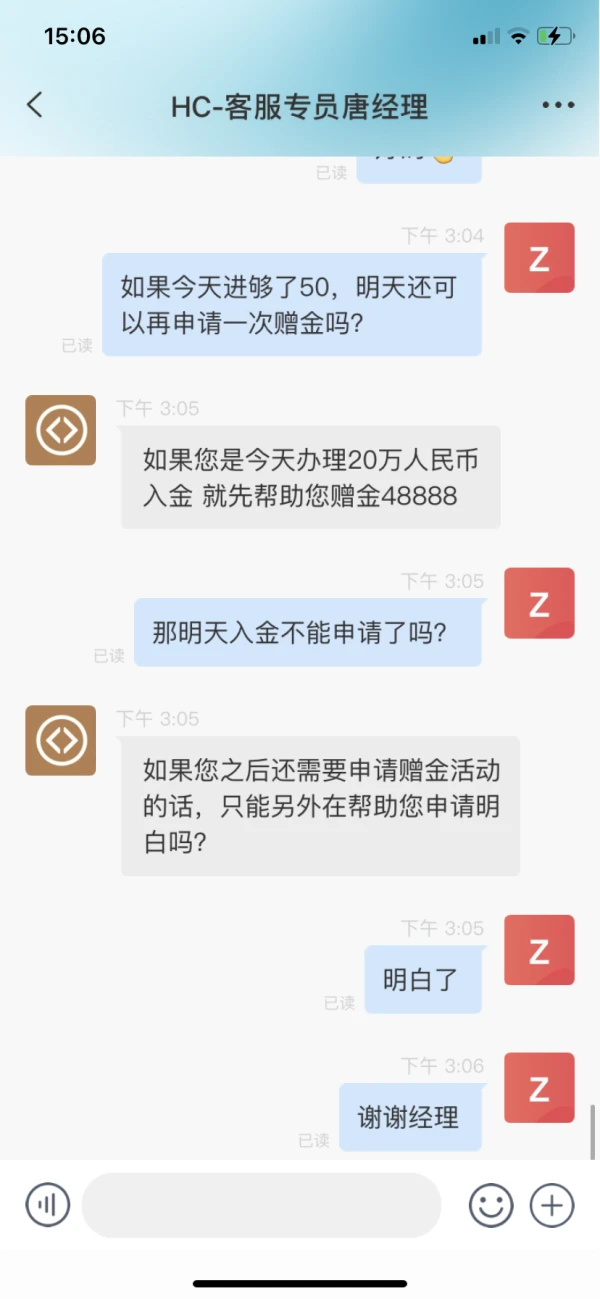Tap the Z avatar beside 谢谢经理
This screenshot has height=1299, width=600.
coord(539,1088)
